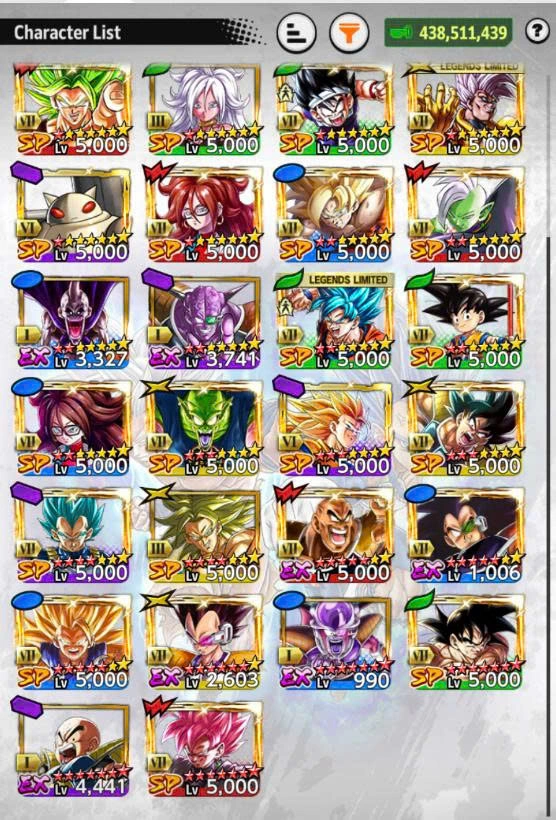Open the sort order options
The width and height of the screenshot is (556, 820).
pos(297,33)
